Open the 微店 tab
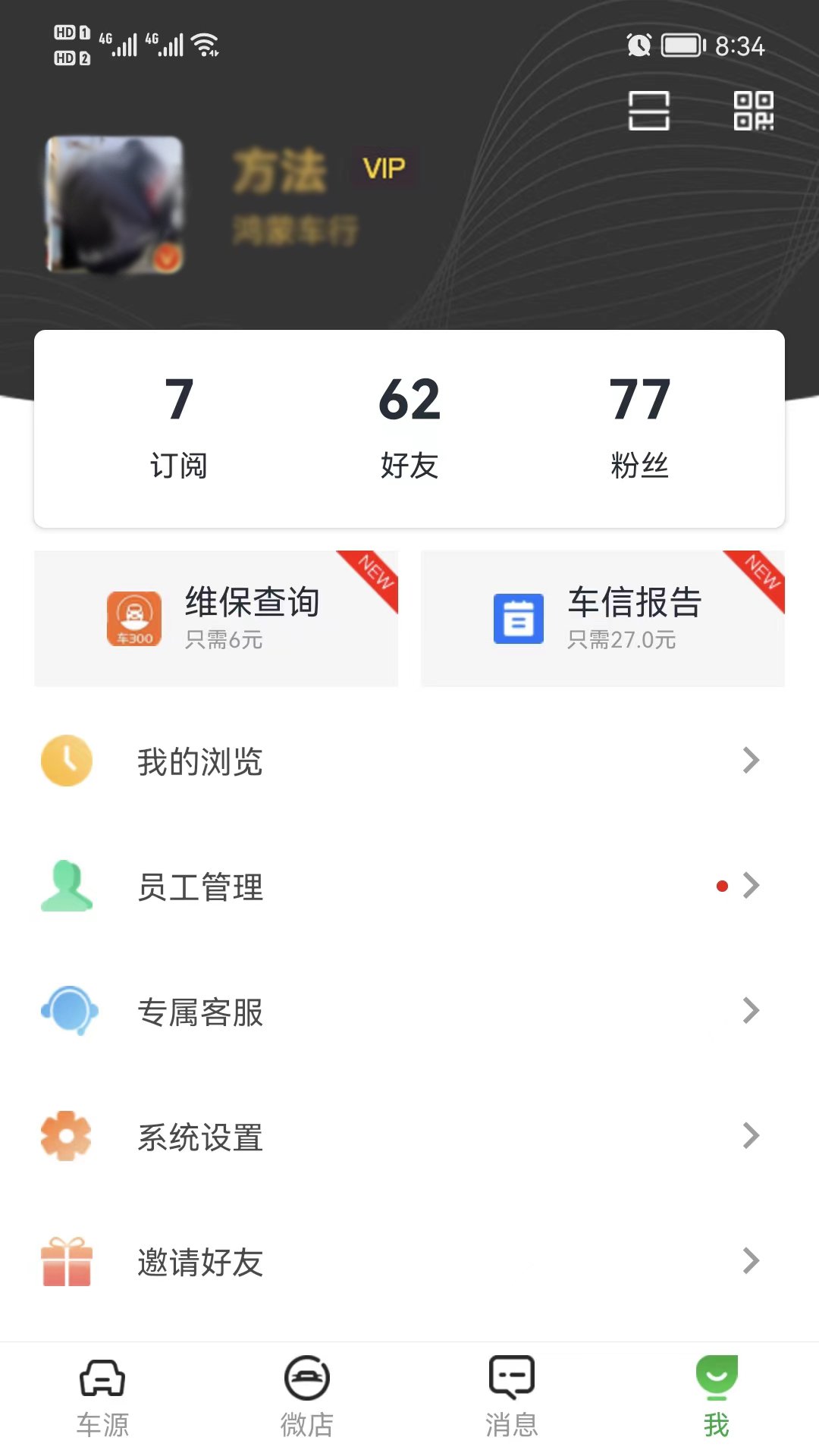This screenshot has height=1456, width=819. point(307,1399)
